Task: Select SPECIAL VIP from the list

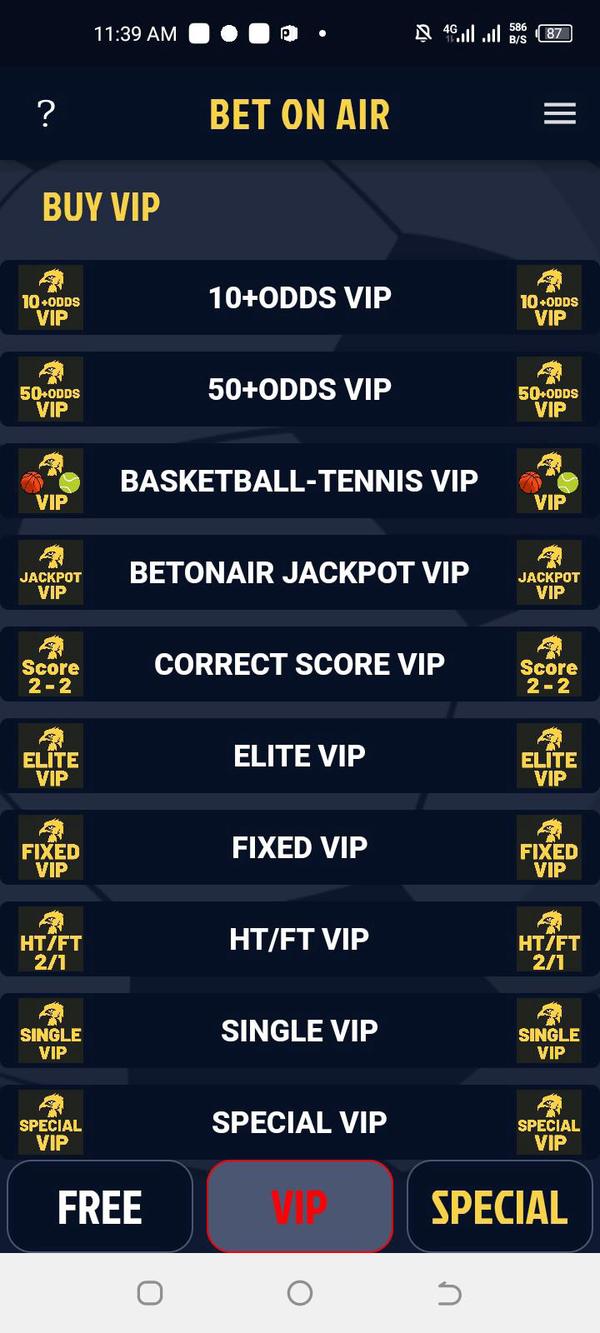Action: [x=300, y=1122]
